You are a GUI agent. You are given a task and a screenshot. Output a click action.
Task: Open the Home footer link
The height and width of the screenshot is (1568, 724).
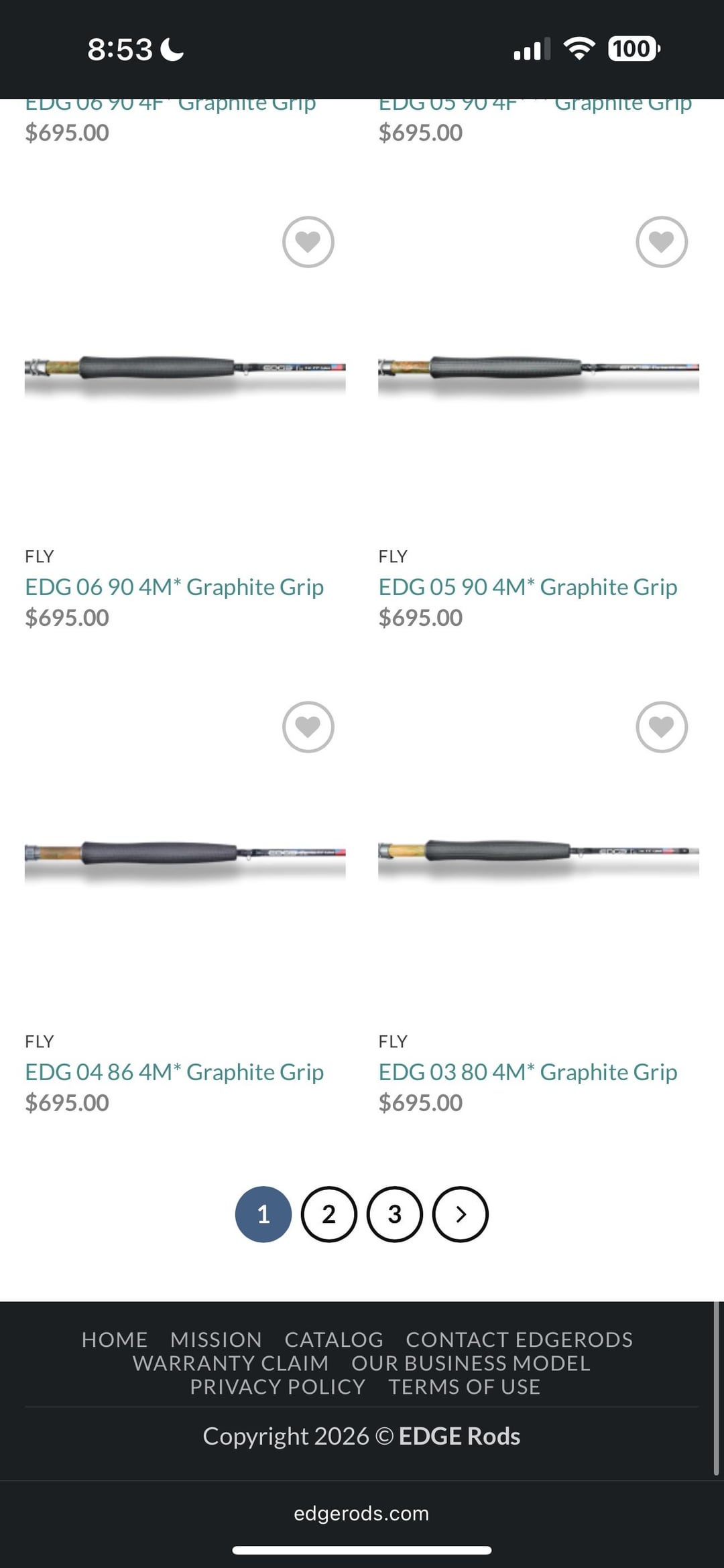click(115, 1340)
